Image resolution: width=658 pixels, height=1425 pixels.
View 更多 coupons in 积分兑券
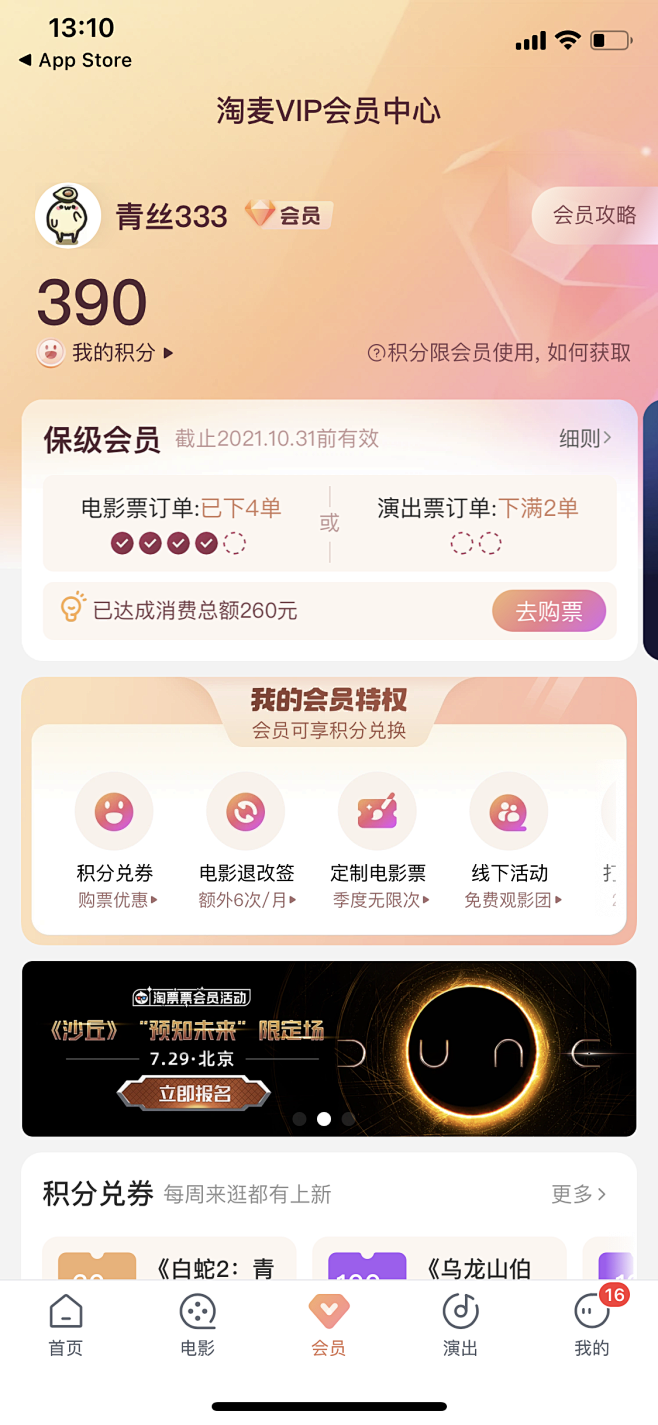[x=578, y=1193]
